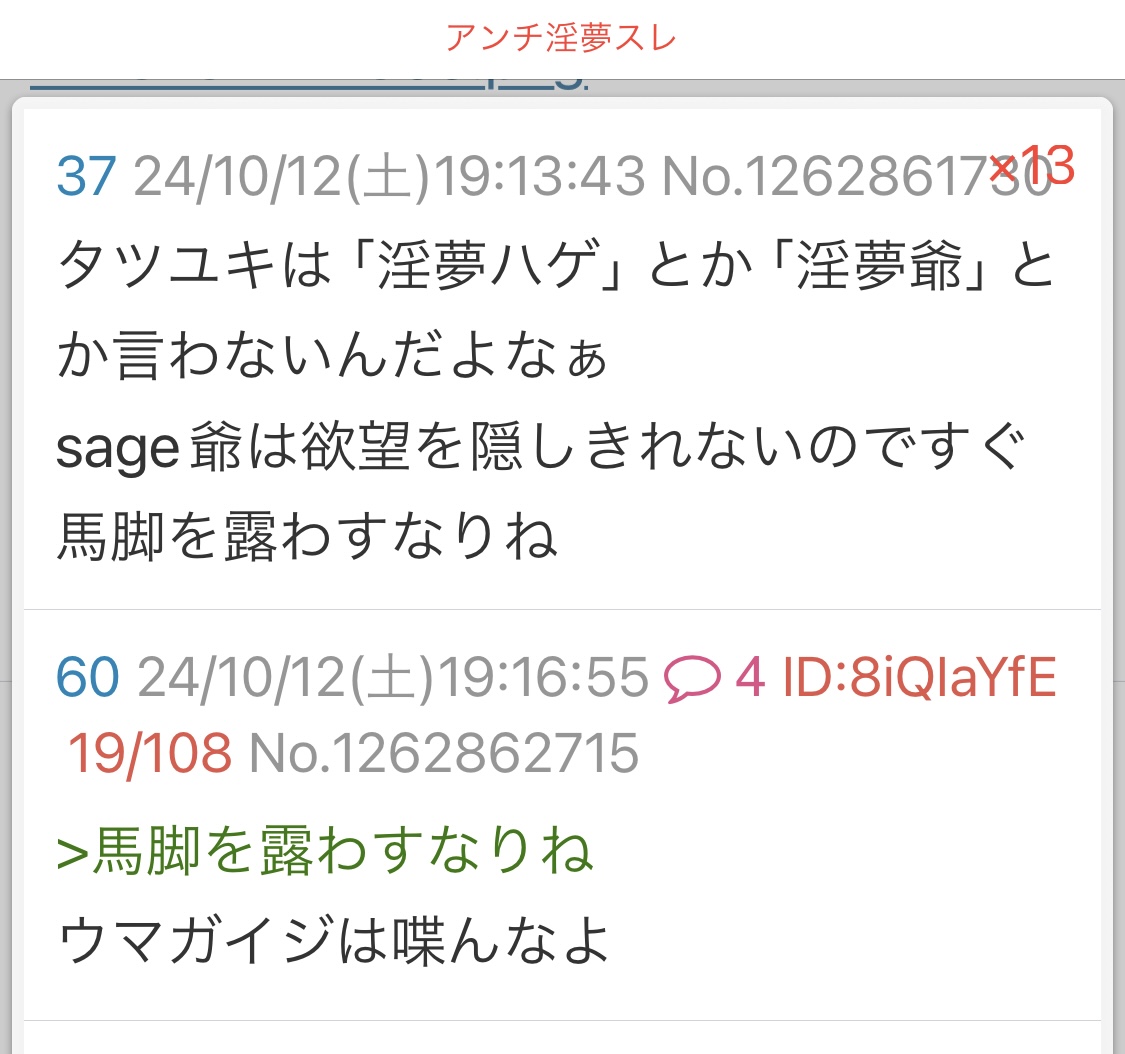Open posts by ID:8iQIaYfE
The height and width of the screenshot is (1054, 1125).
coord(919,679)
